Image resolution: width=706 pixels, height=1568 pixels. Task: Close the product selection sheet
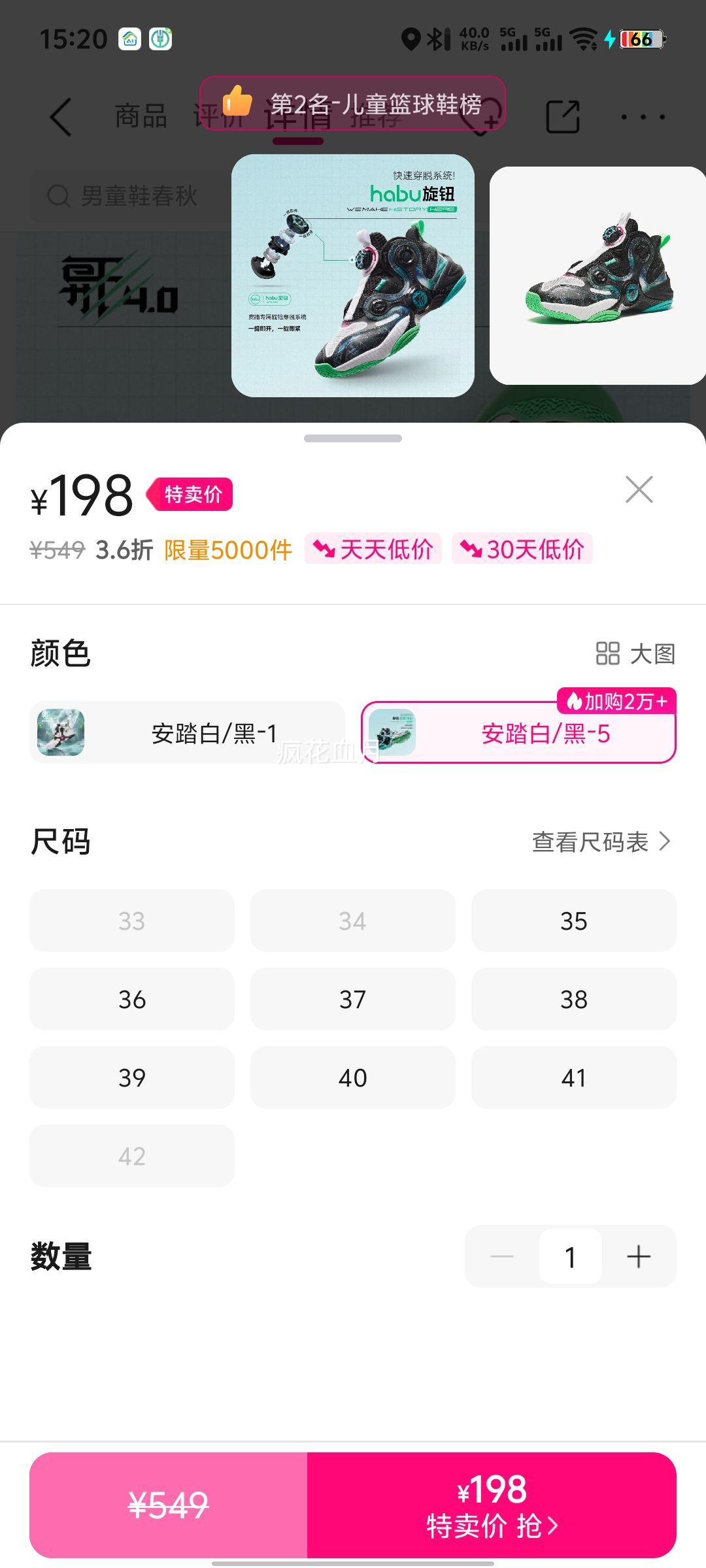click(x=639, y=490)
